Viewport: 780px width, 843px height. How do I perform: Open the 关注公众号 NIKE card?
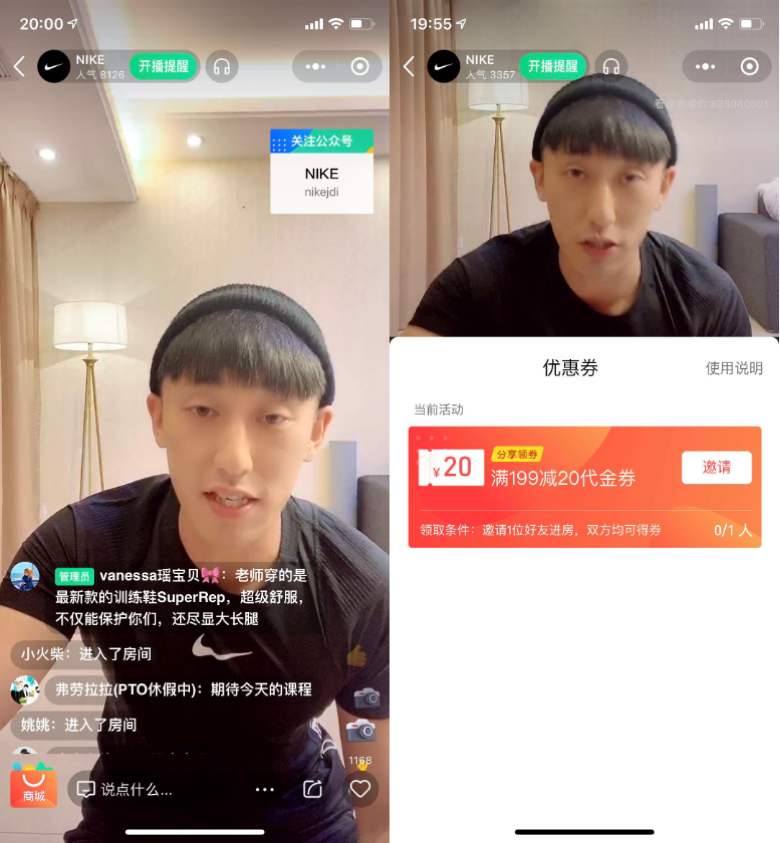coord(321,171)
